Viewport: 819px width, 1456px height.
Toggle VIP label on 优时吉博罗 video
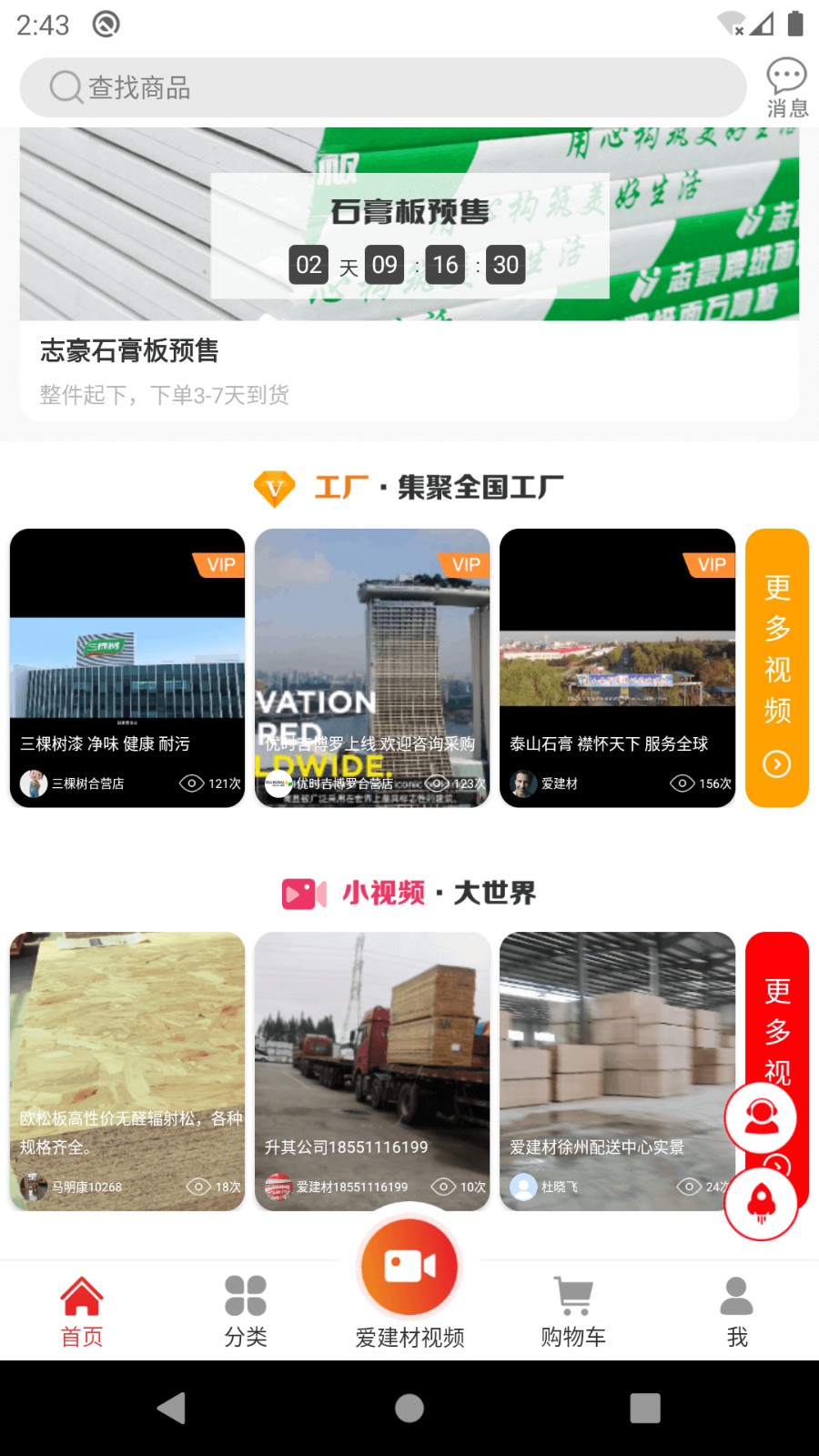[466, 564]
